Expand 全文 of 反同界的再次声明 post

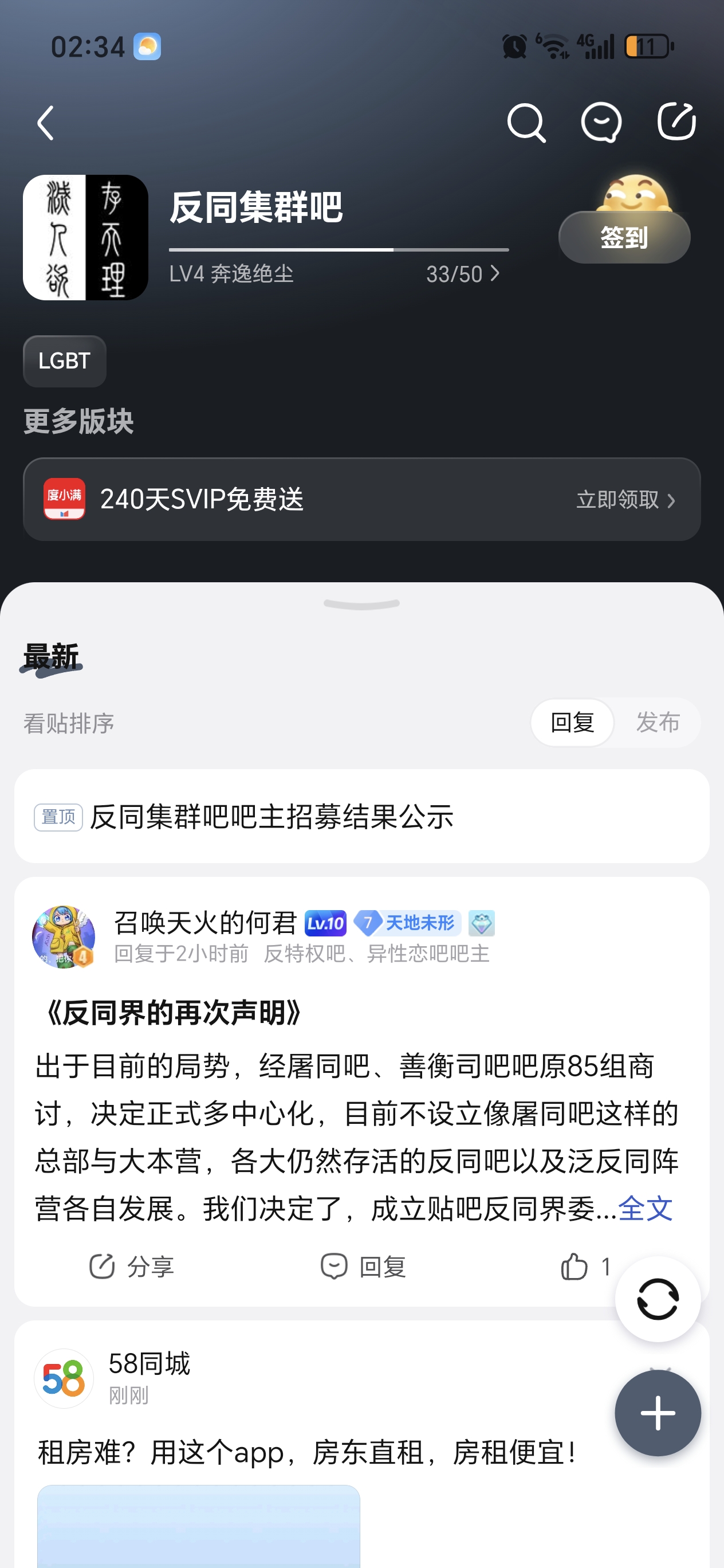click(x=645, y=1208)
